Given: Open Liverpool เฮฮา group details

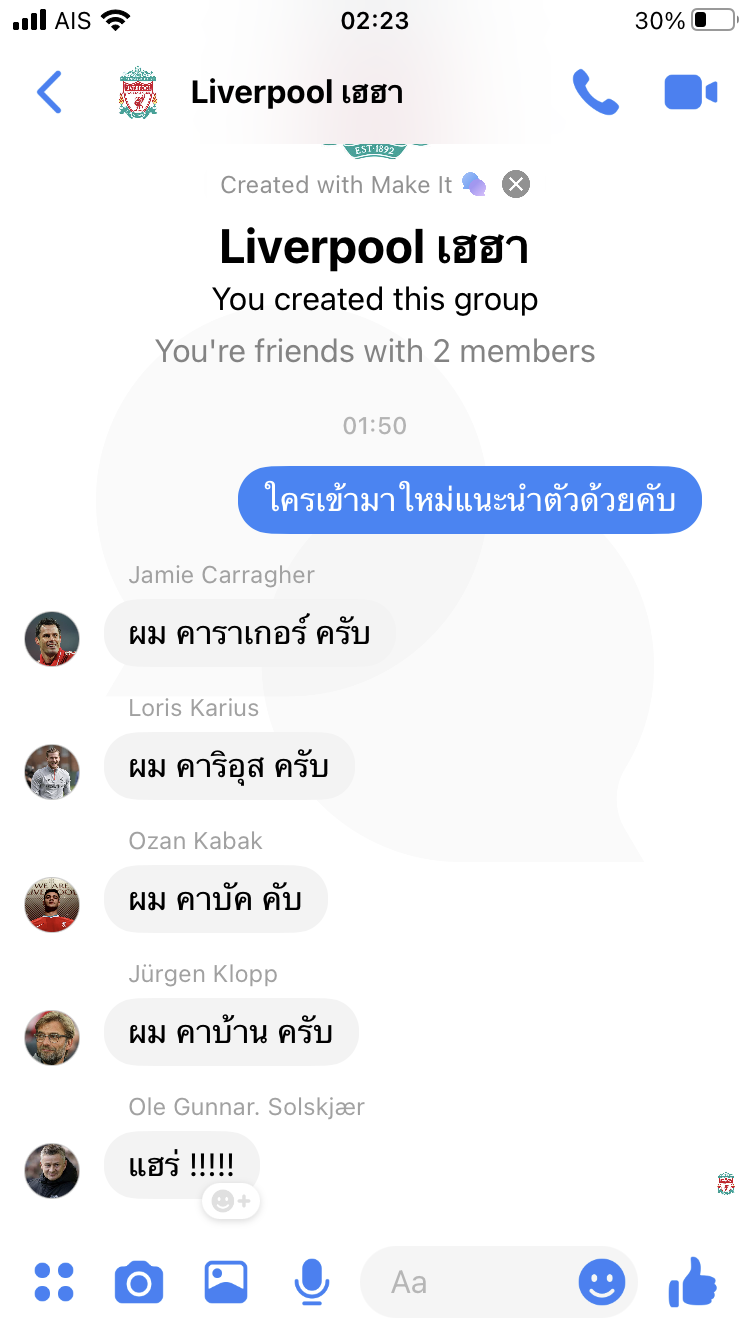Looking at the screenshot, I should click(x=296, y=93).
